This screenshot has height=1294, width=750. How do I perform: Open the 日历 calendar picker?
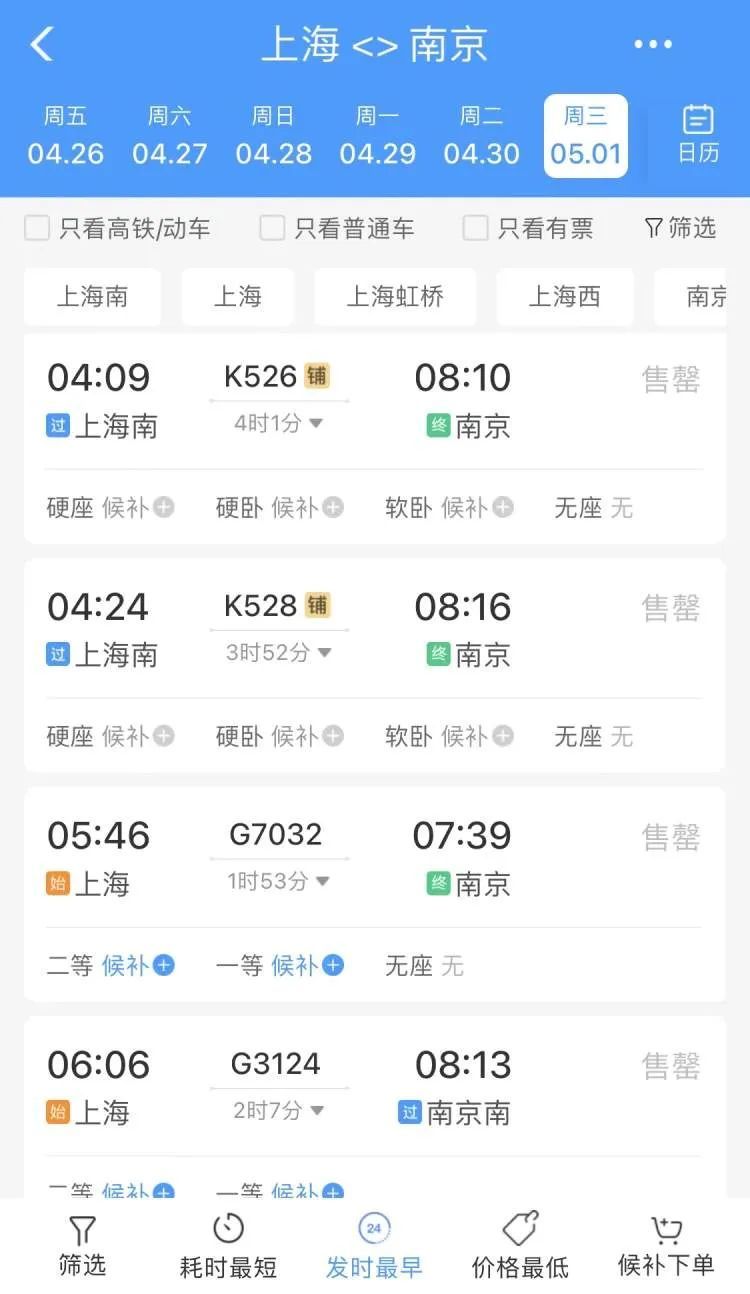(x=697, y=136)
